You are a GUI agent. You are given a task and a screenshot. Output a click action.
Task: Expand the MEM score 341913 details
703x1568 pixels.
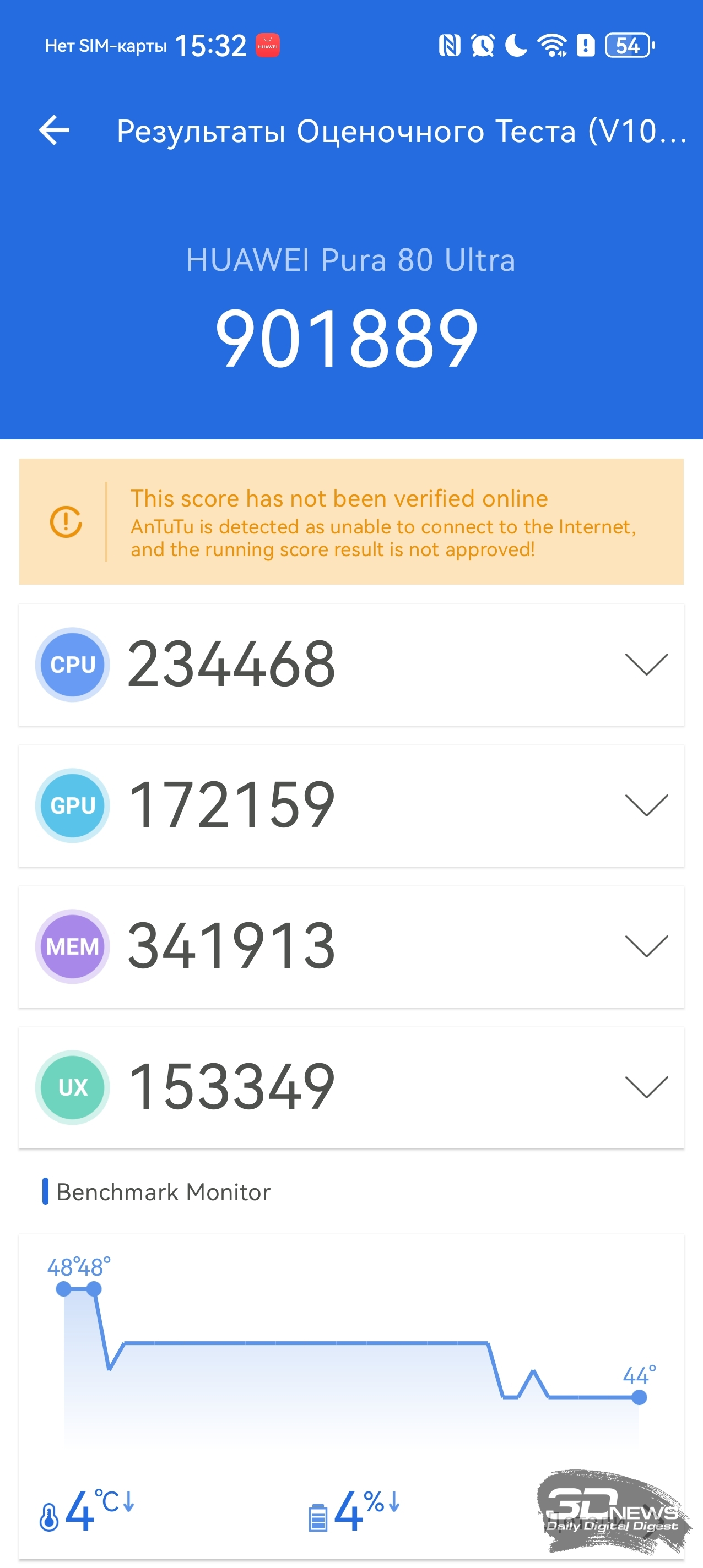646,946
